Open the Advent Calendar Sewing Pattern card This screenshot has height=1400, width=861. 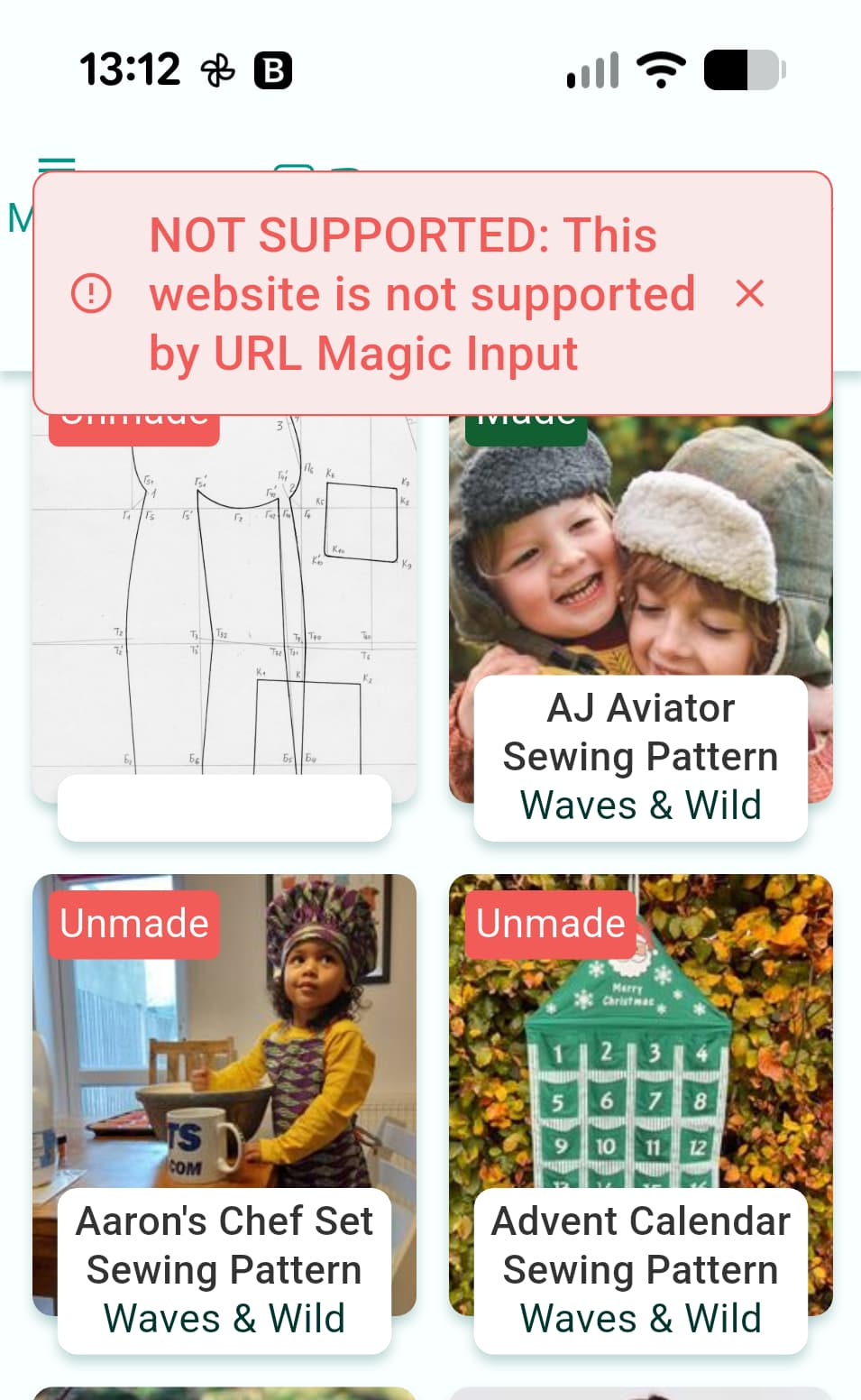click(640, 1082)
